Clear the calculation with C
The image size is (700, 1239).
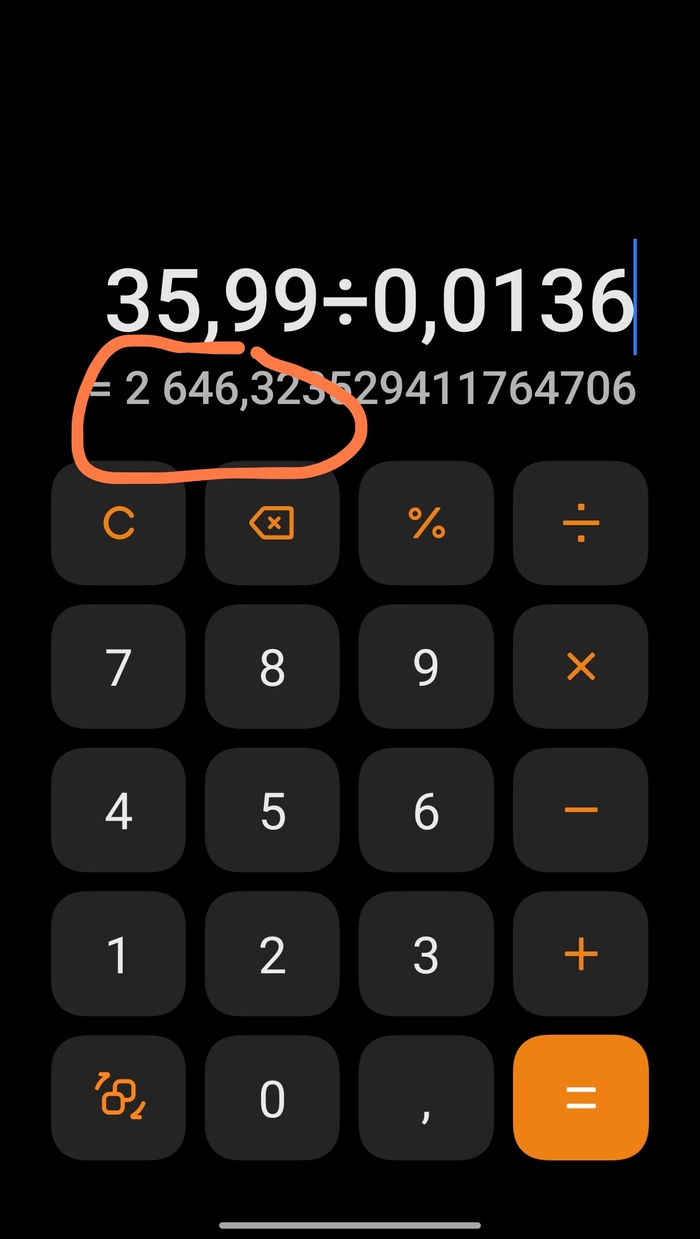click(x=118, y=523)
